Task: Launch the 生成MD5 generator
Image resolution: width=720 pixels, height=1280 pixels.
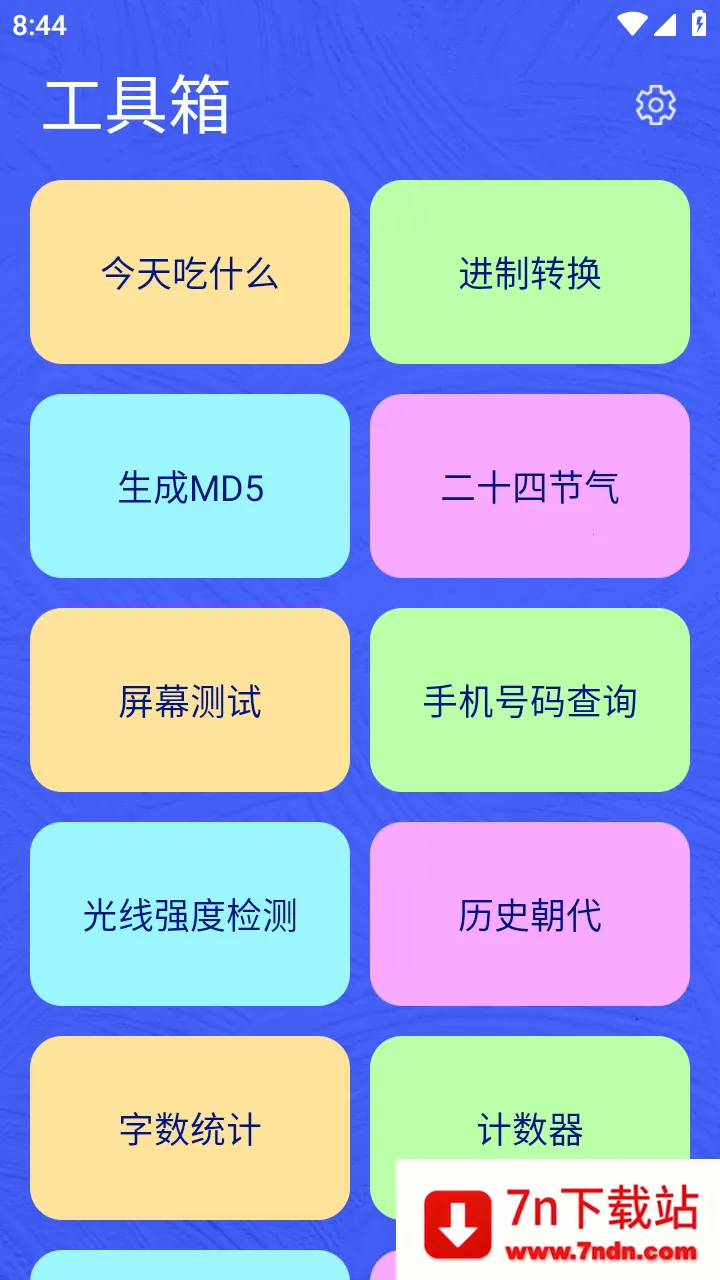Action: (x=190, y=486)
